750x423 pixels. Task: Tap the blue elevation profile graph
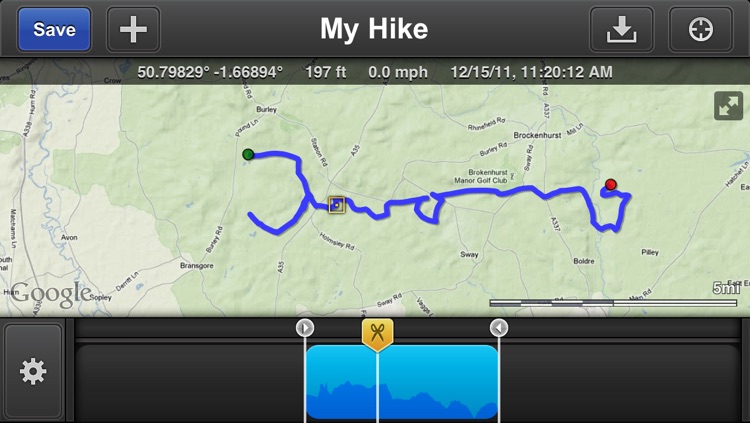tap(401, 384)
